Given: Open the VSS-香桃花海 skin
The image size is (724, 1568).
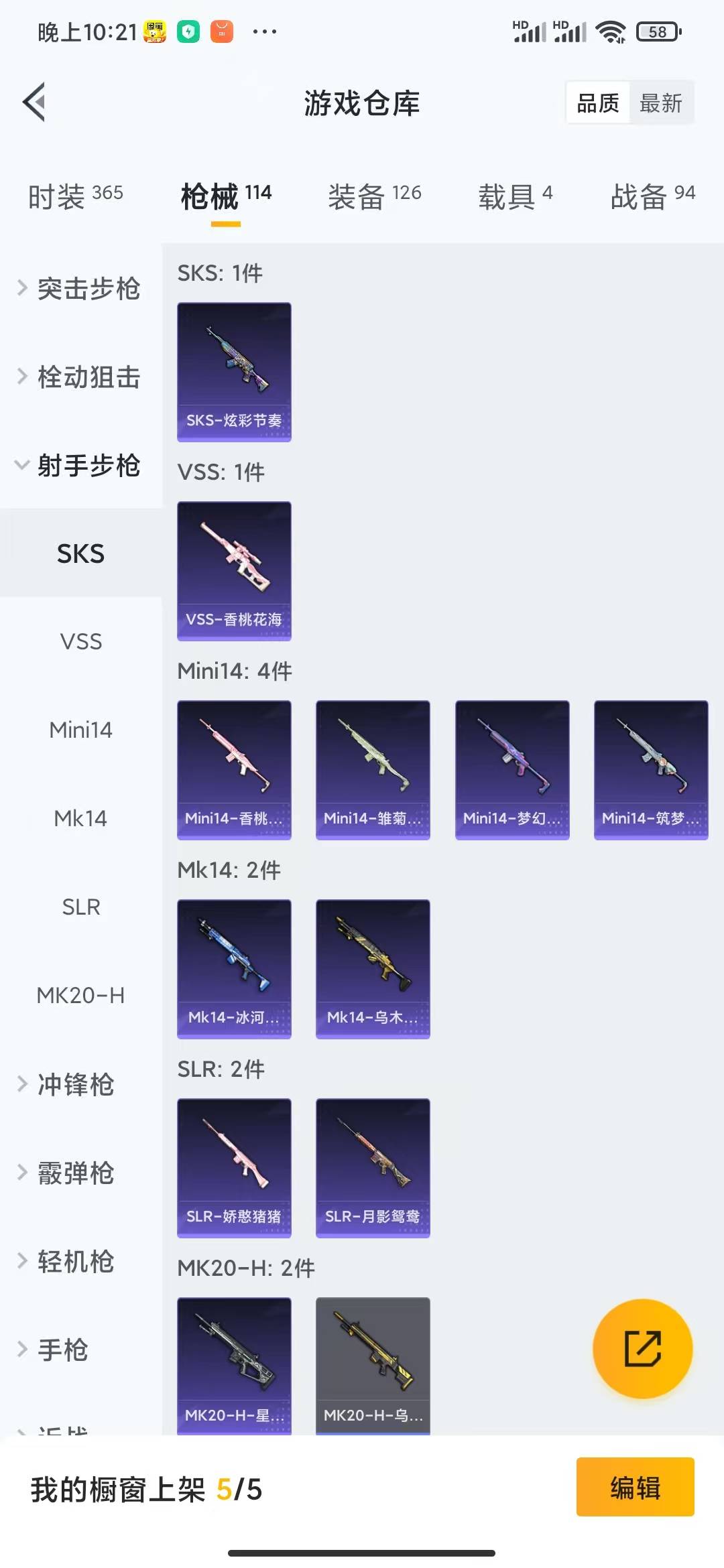Looking at the screenshot, I should tap(234, 571).
